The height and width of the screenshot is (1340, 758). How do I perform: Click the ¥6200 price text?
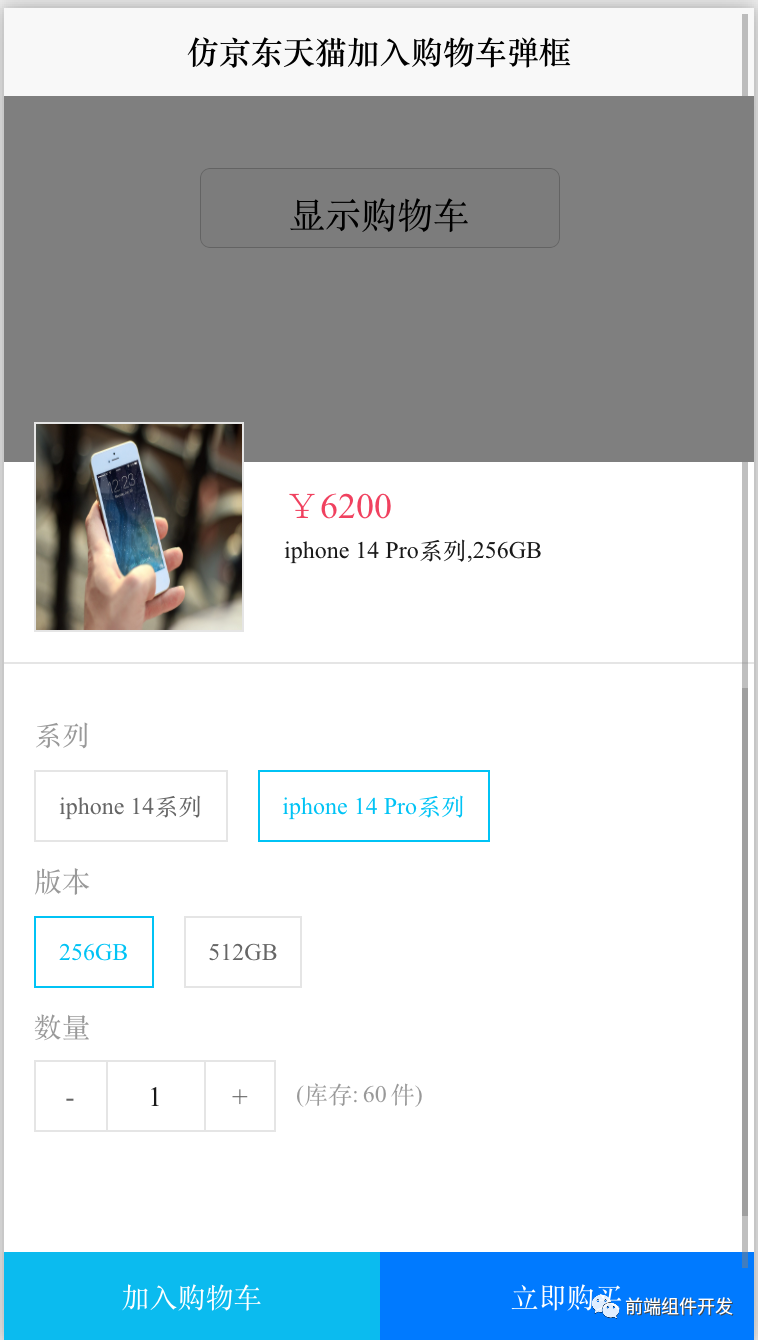point(339,507)
